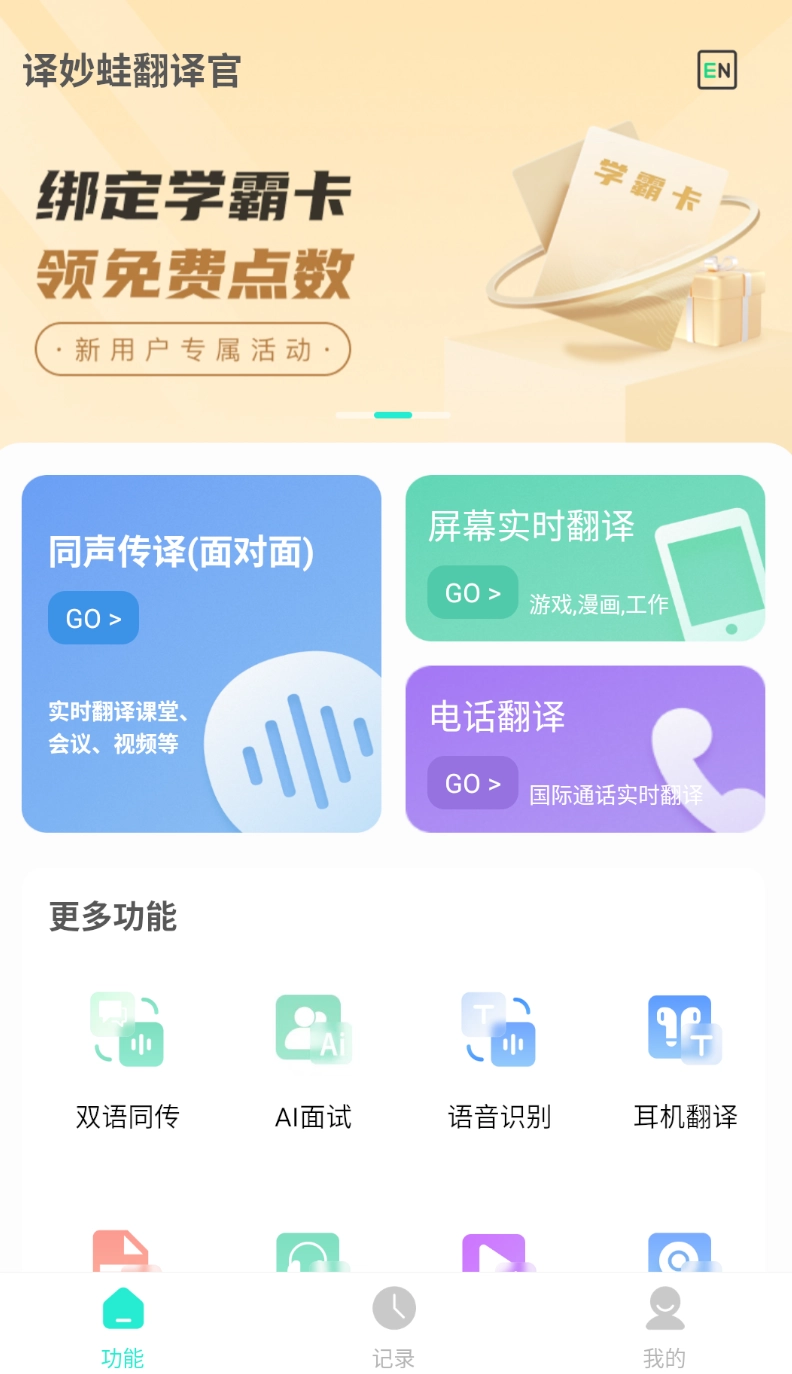
Task: Tap the 耳机翻译 earbuds icon
Action: pyautogui.click(x=684, y=1028)
